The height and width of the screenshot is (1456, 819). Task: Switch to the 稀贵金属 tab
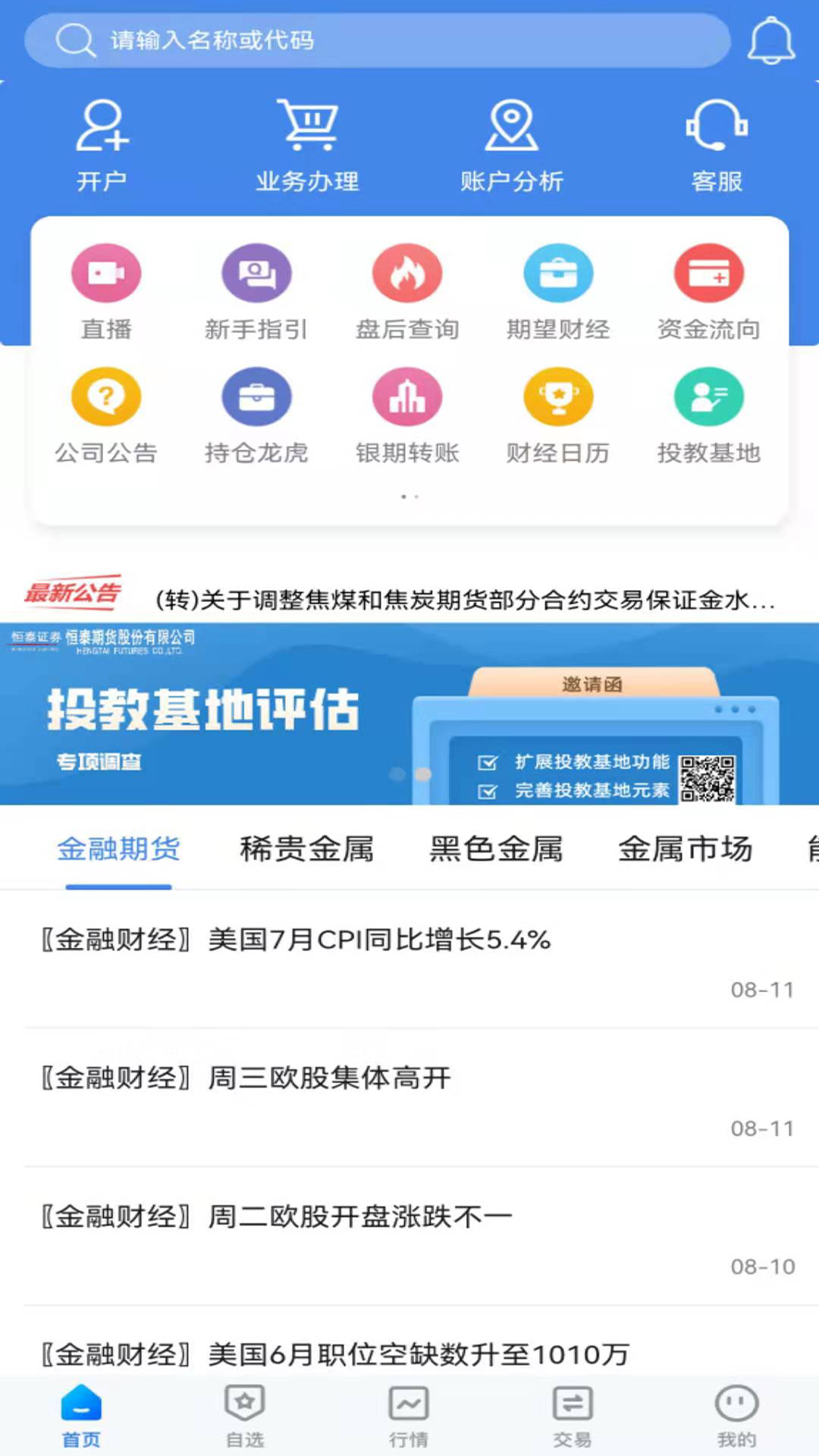coord(306,849)
